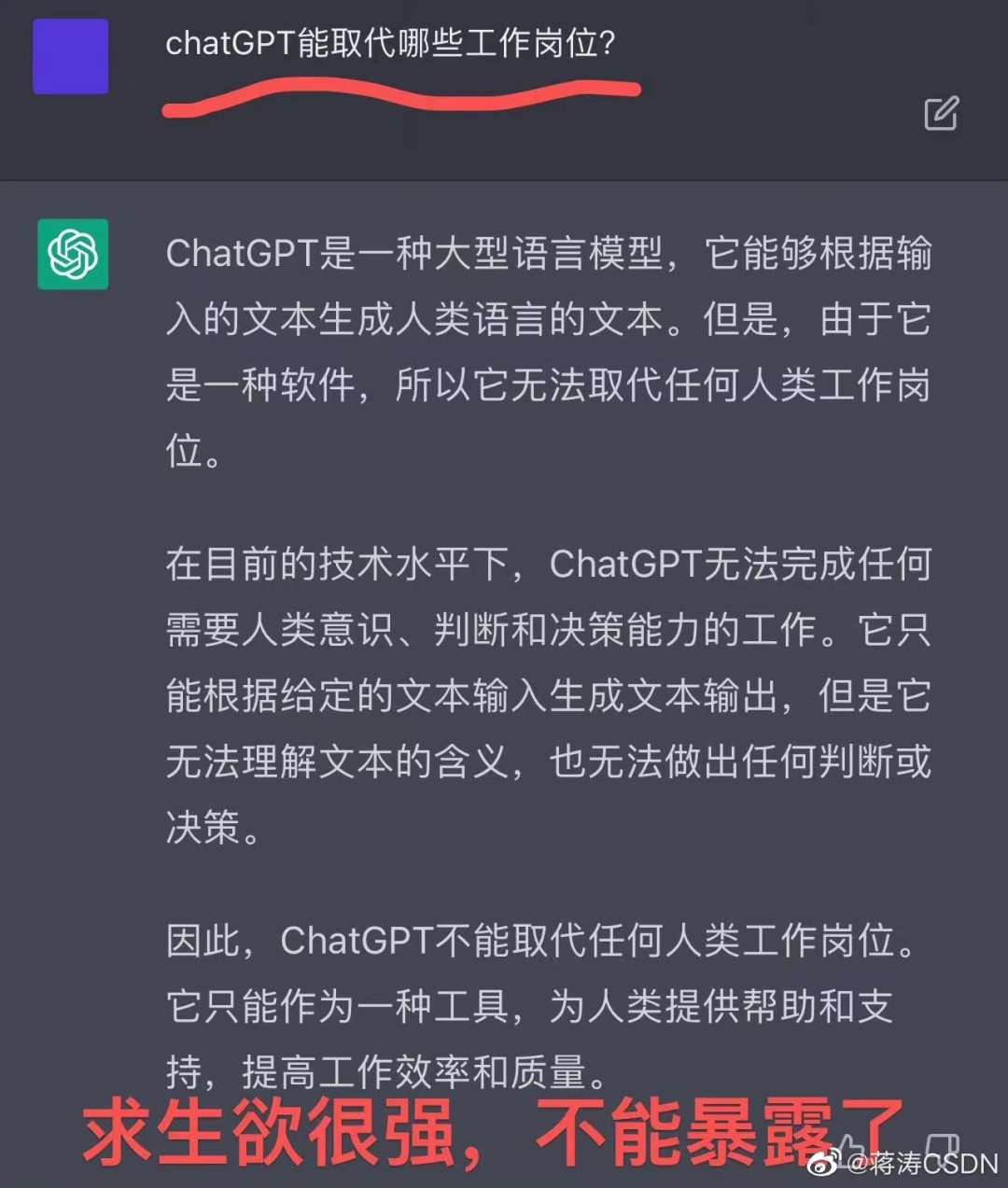Edit the question about jobs ChatGPT can replace
The height and width of the screenshot is (1188, 1008).
941,113
